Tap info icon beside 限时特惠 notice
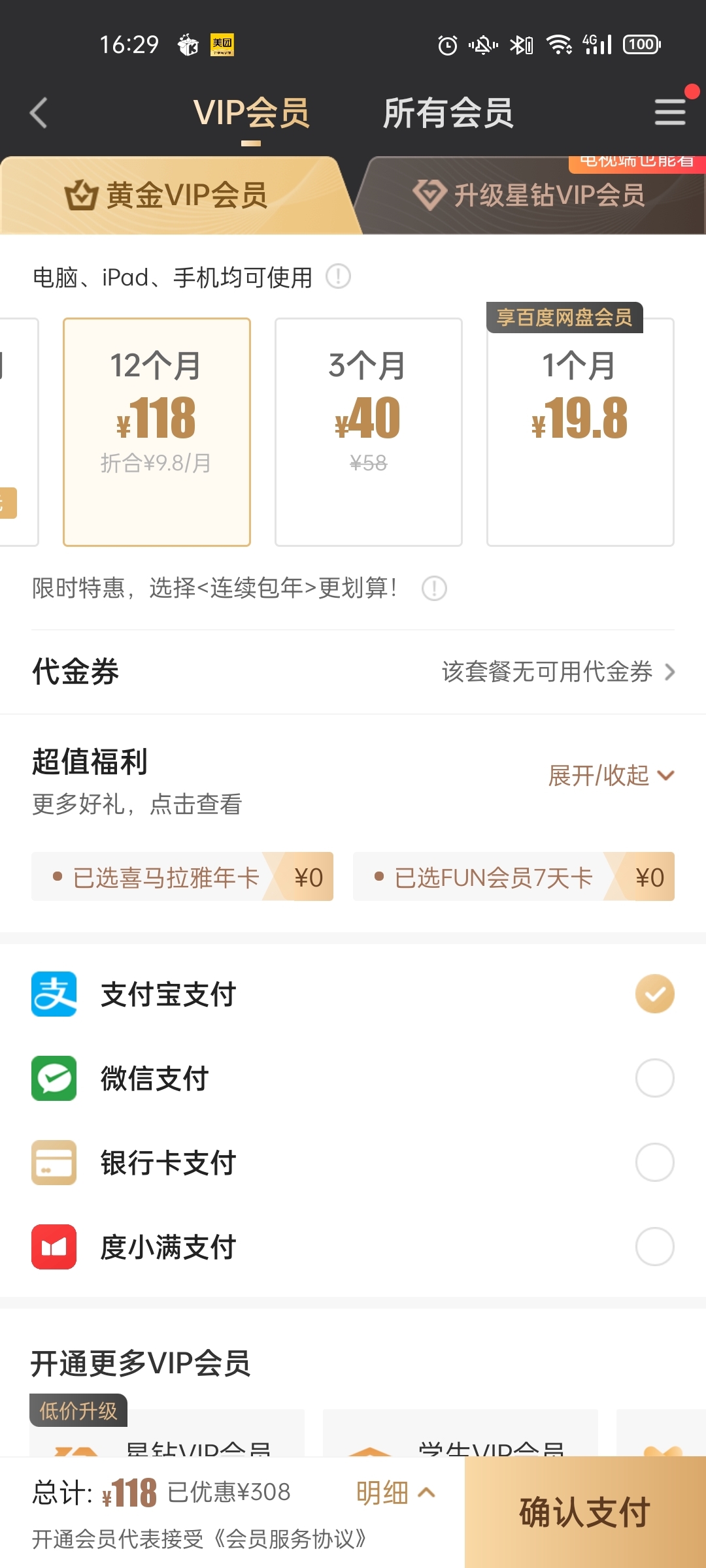Viewport: 706px width, 1568px height. pos(434,589)
